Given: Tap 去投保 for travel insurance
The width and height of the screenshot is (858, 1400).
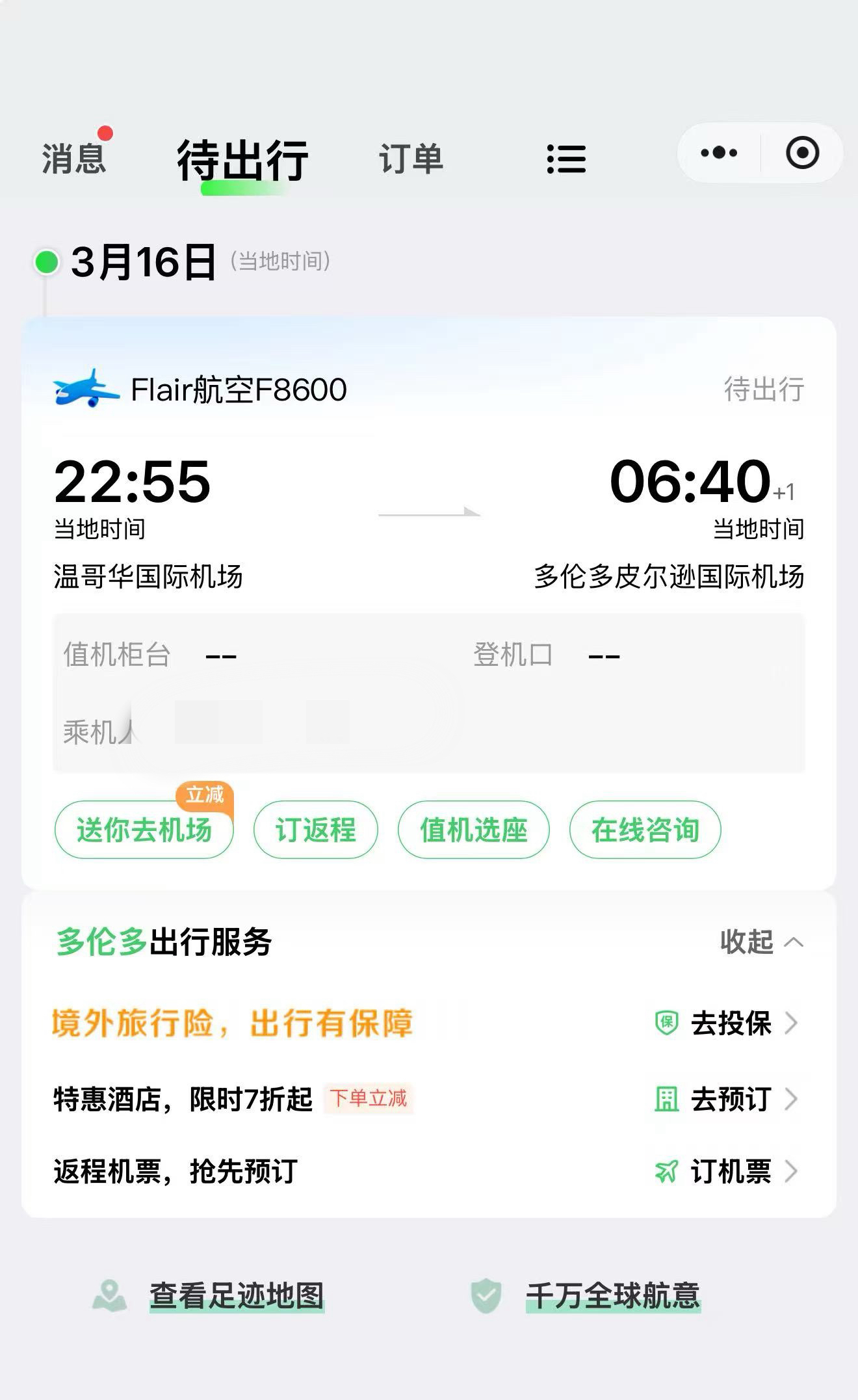Looking at the screenshot, I should coord(729,1023).
